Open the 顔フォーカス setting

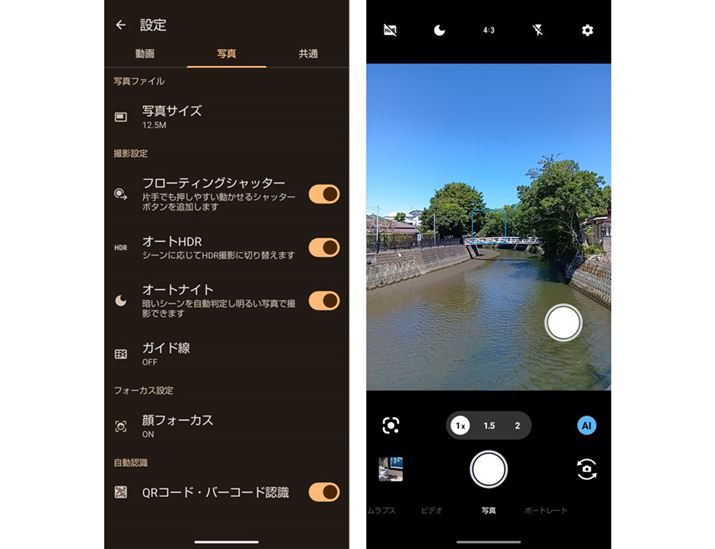point(178,425)
